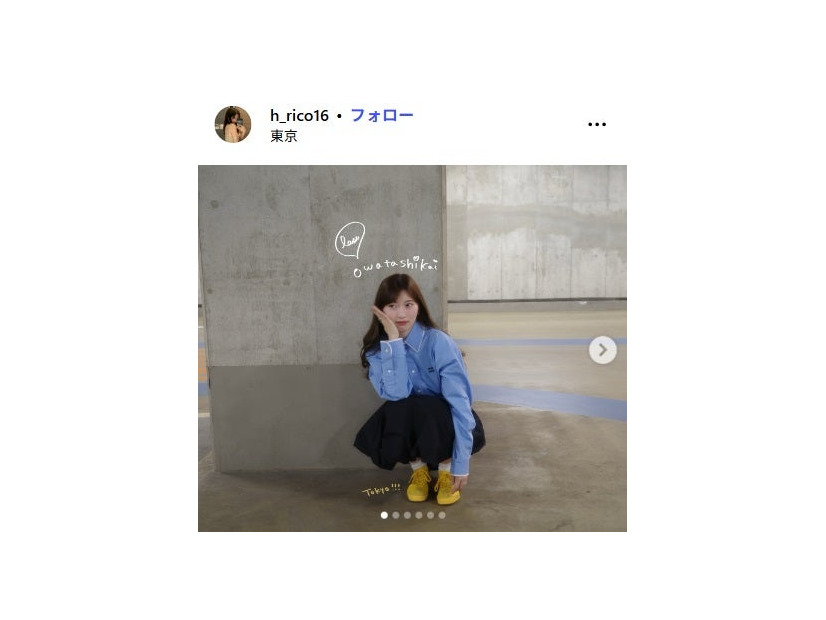Open h_rico16's profile picture

(x=232, y=124)
